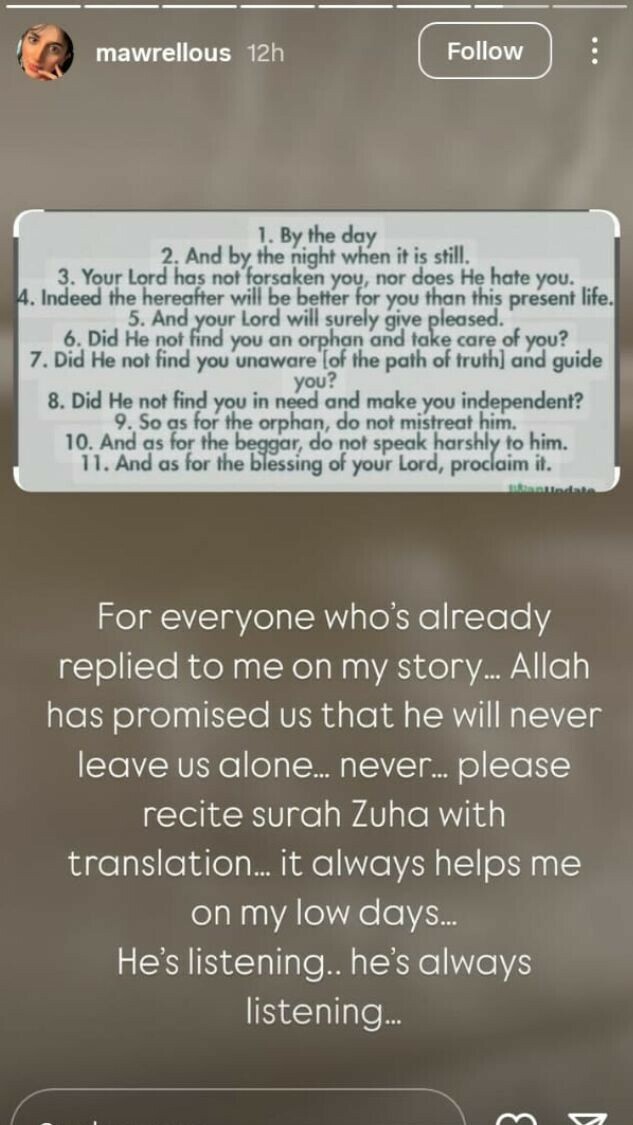This screenshot has height=1125, width=633.
Task: Follow the mawrellous account
Action: 484,51
